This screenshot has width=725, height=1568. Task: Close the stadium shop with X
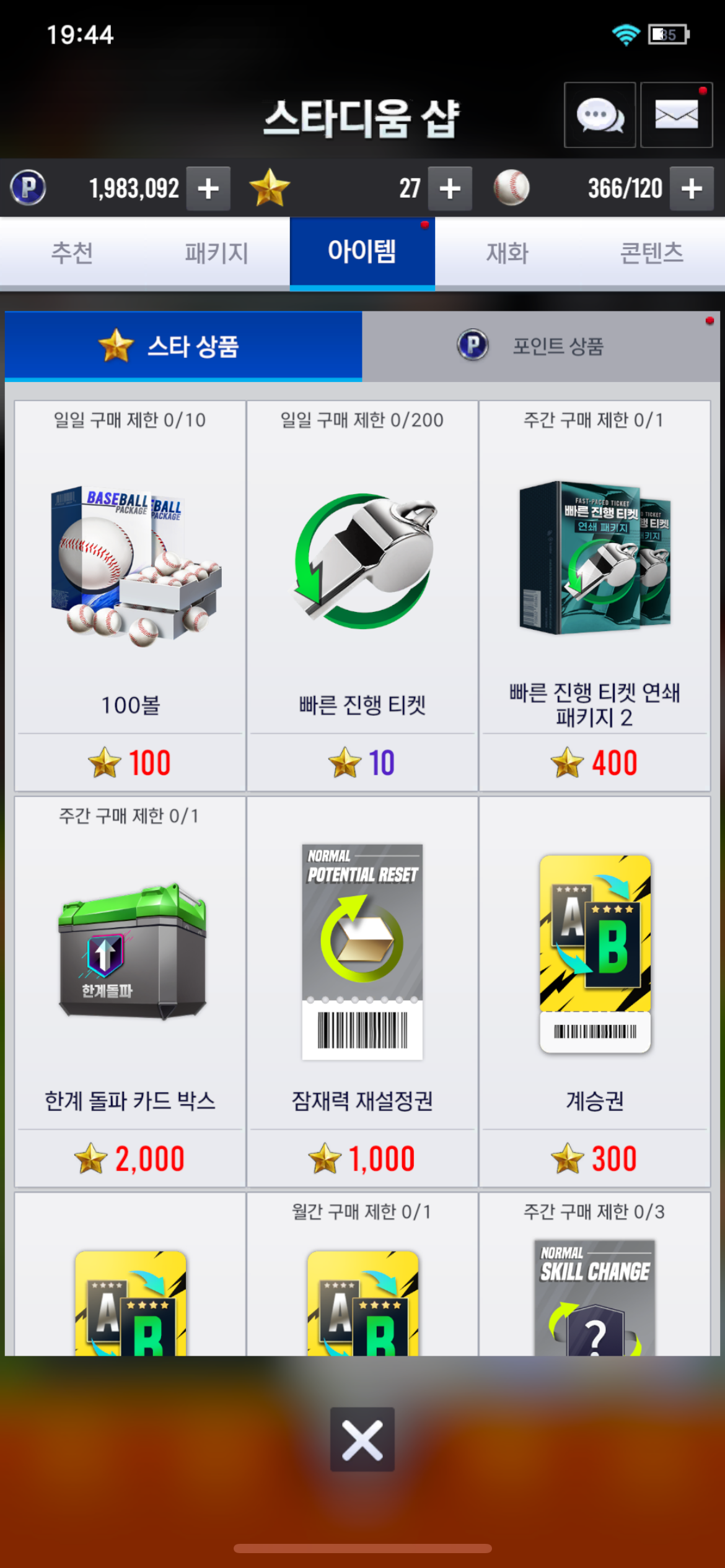point(362,1439)
